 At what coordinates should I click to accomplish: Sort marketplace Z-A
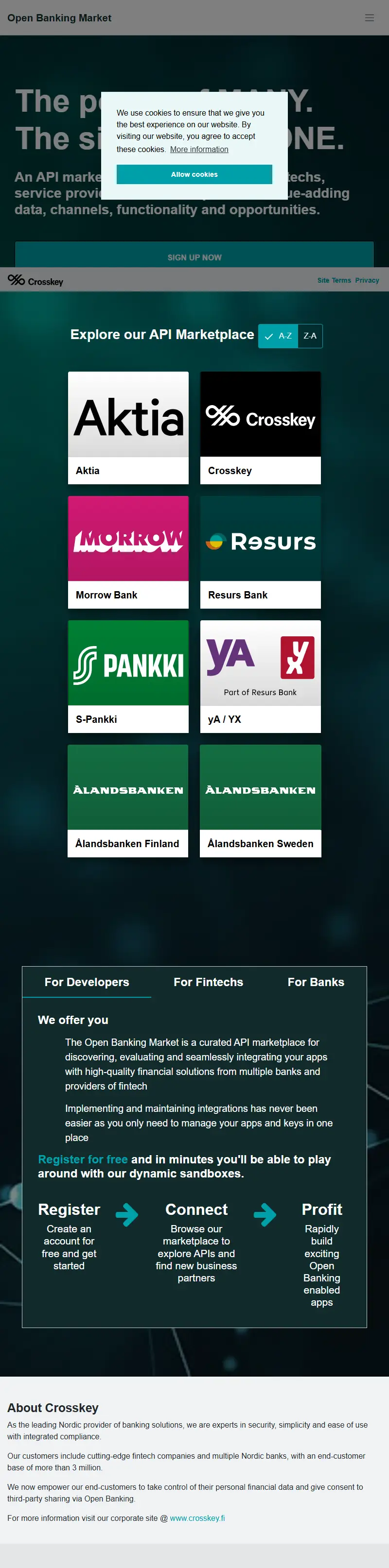coord(310,336)
